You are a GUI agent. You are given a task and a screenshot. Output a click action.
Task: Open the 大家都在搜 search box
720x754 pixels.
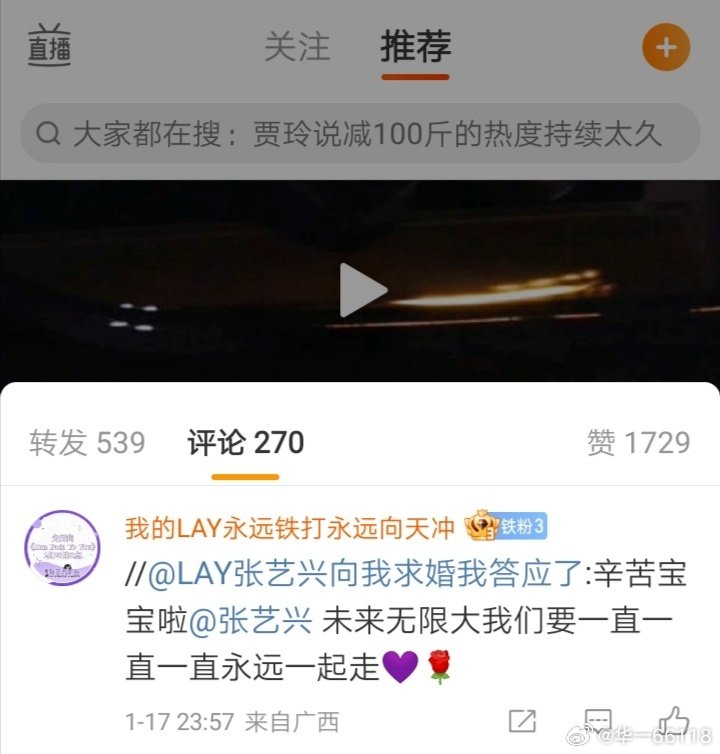pos(360,134)
